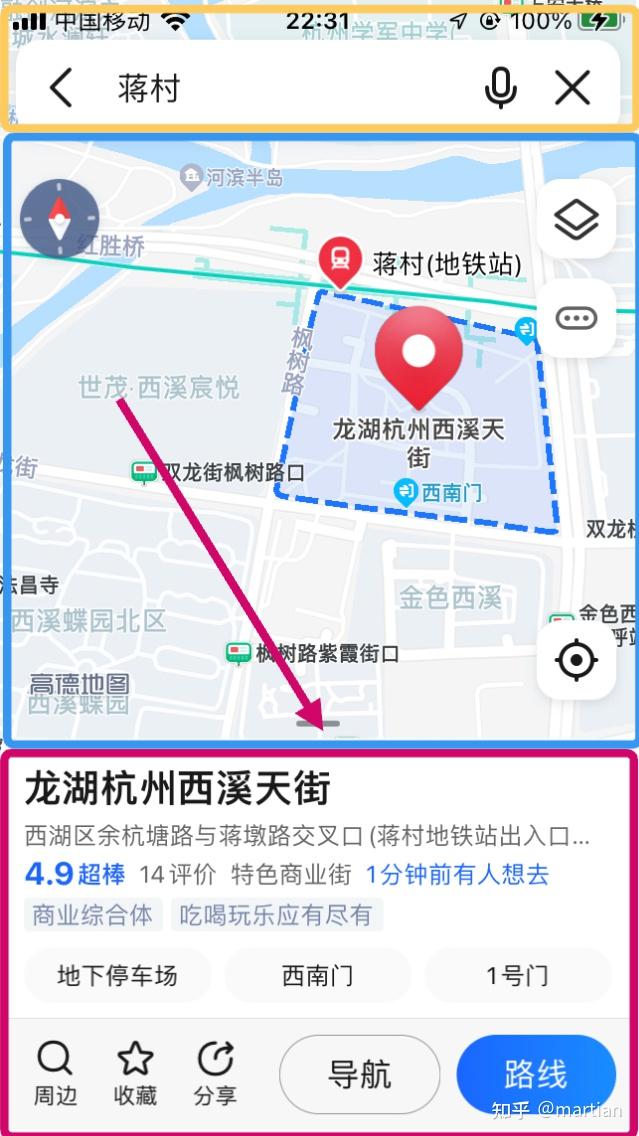View route options with 路线 button
Viewport: 639px width, 1136px height.
tap(535, 1074)
